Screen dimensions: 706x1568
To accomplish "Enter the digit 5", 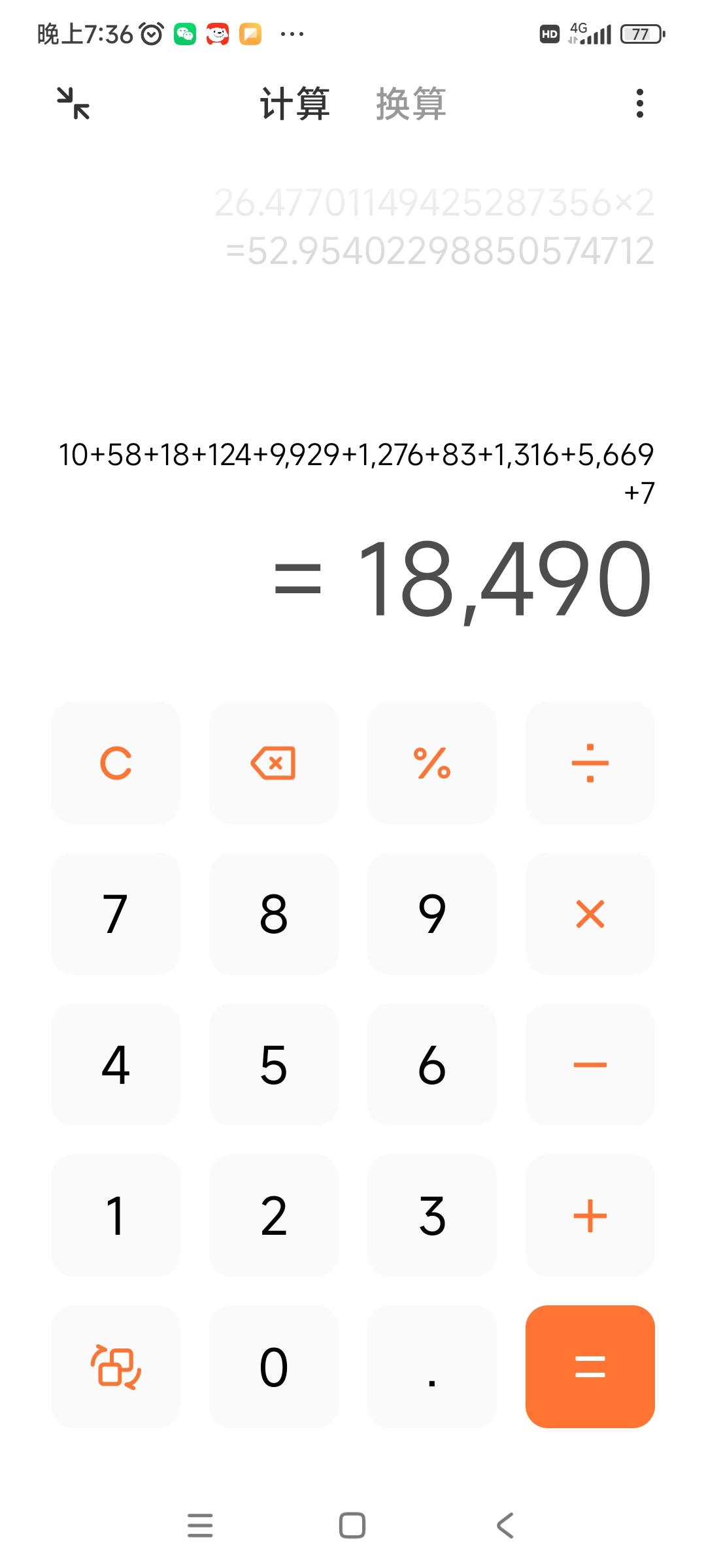I will coord(274,1064).
